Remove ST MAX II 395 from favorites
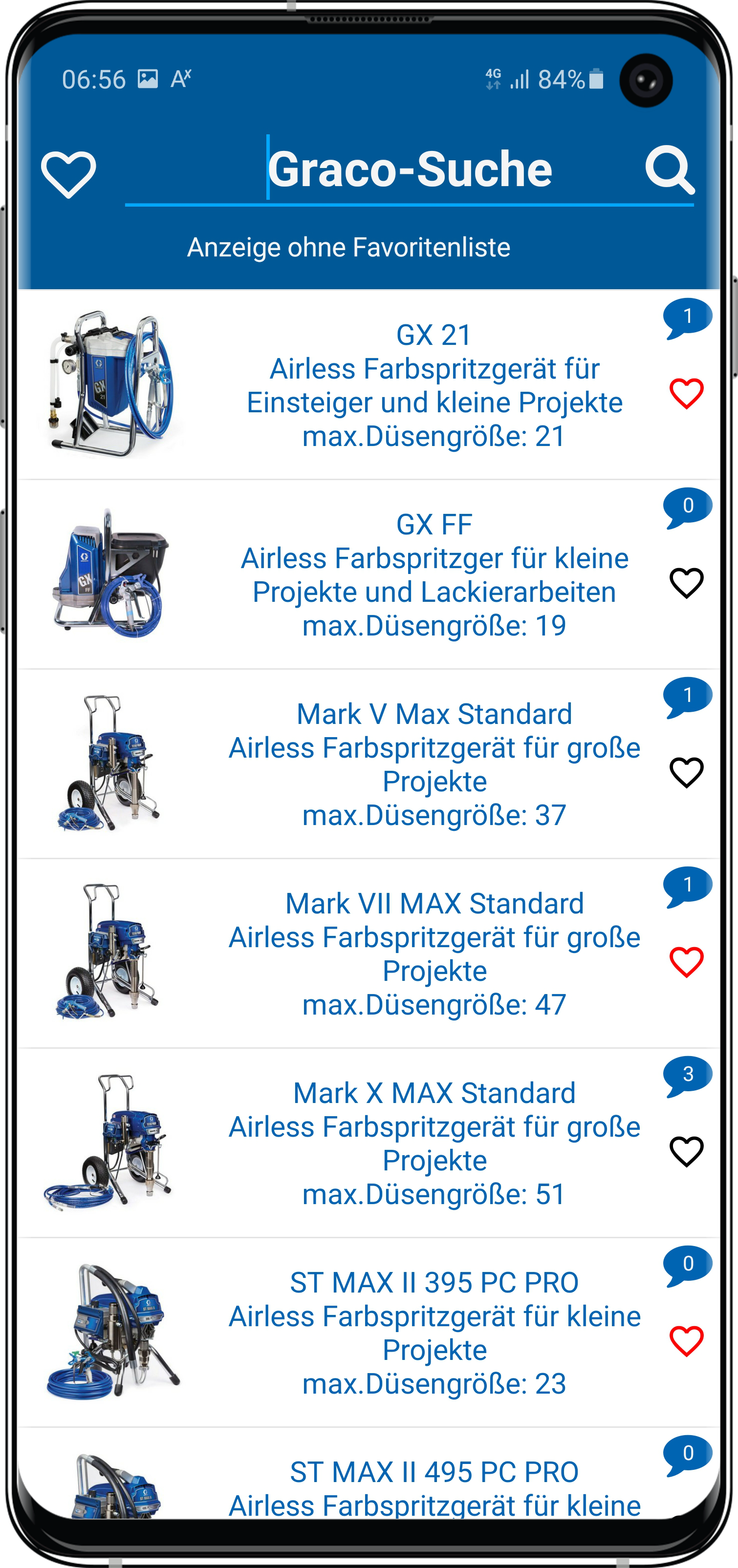The width and height of the screenshot is (738, 1568). pos(686,1341)
